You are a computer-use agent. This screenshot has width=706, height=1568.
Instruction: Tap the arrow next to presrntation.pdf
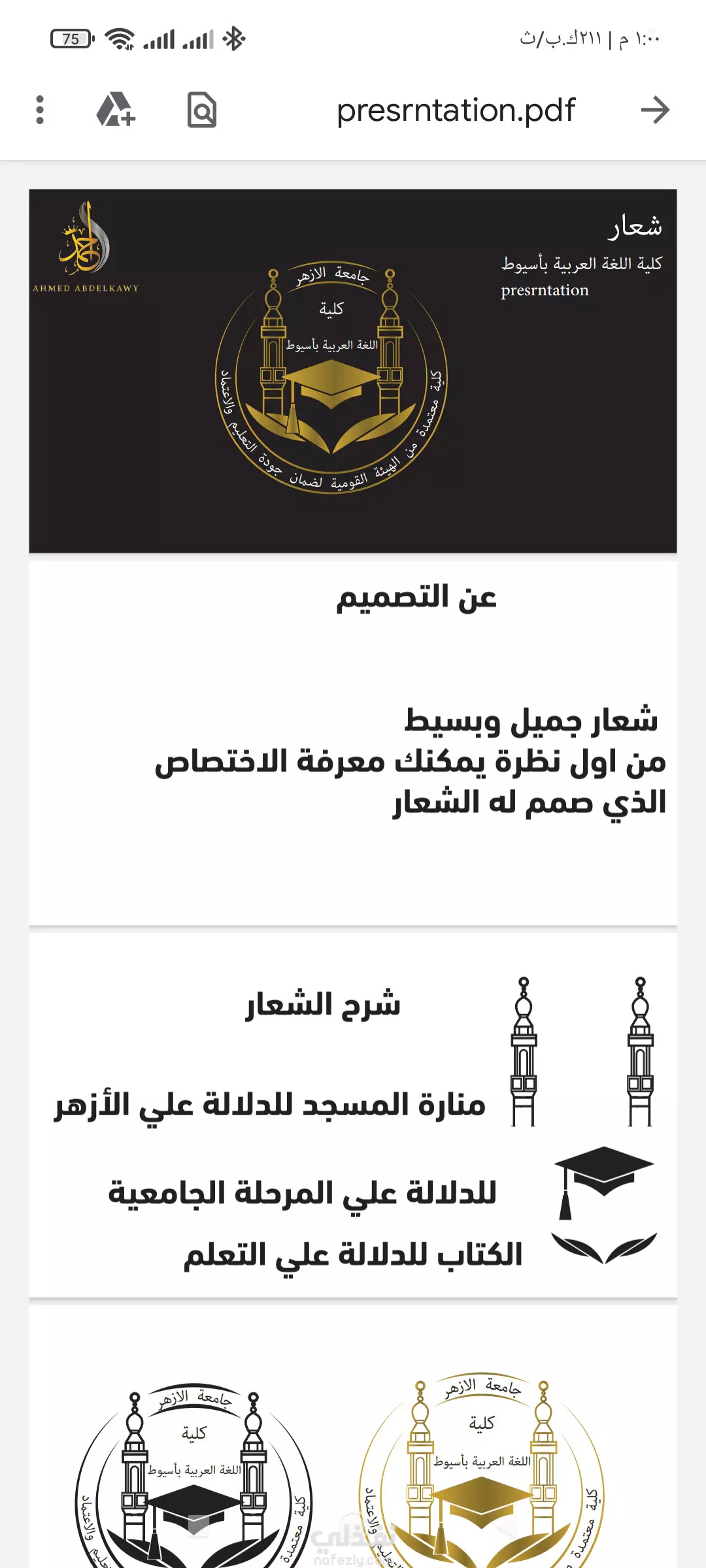[x=655, y=110]
